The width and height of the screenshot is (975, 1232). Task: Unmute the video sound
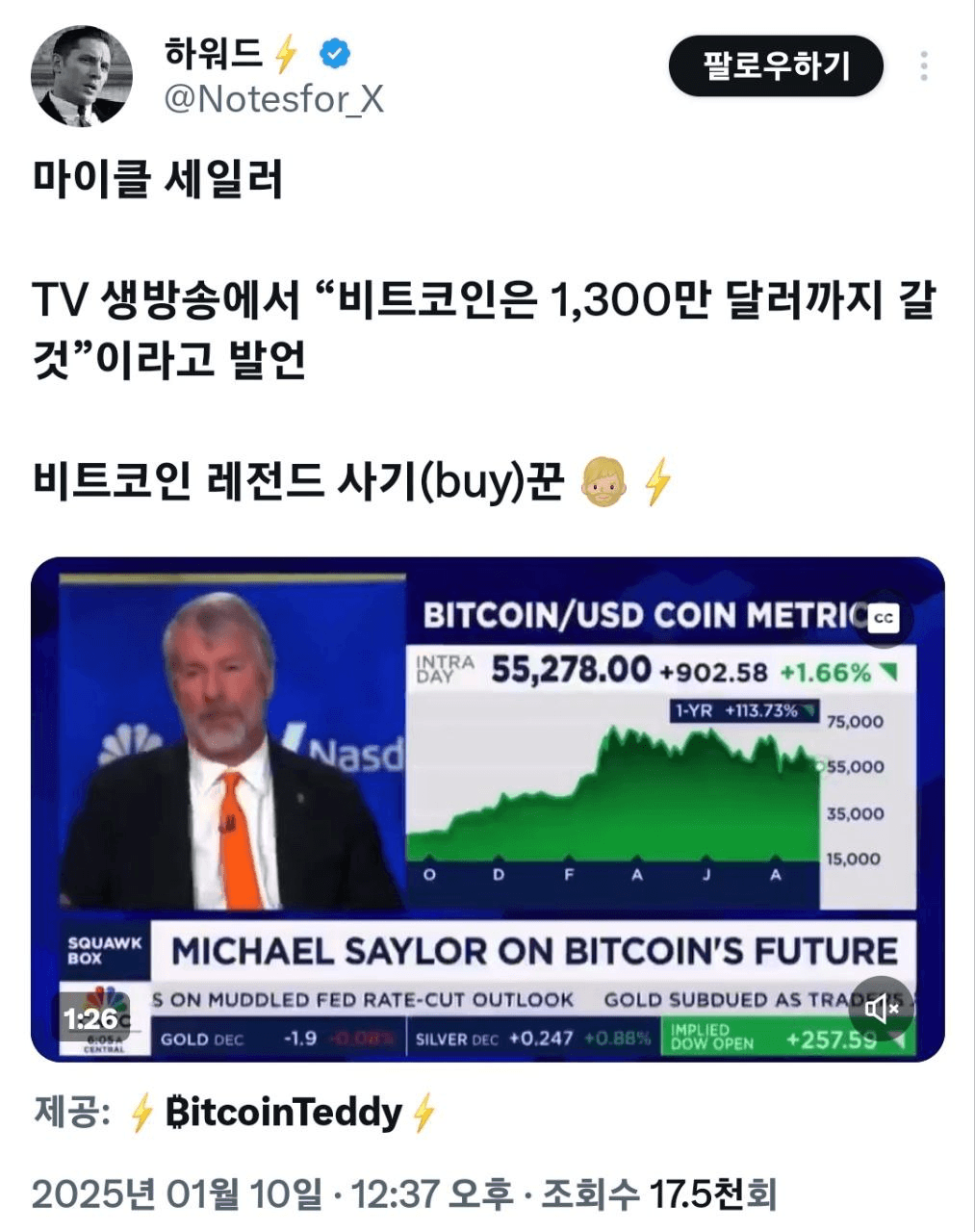coord(882,1008)
